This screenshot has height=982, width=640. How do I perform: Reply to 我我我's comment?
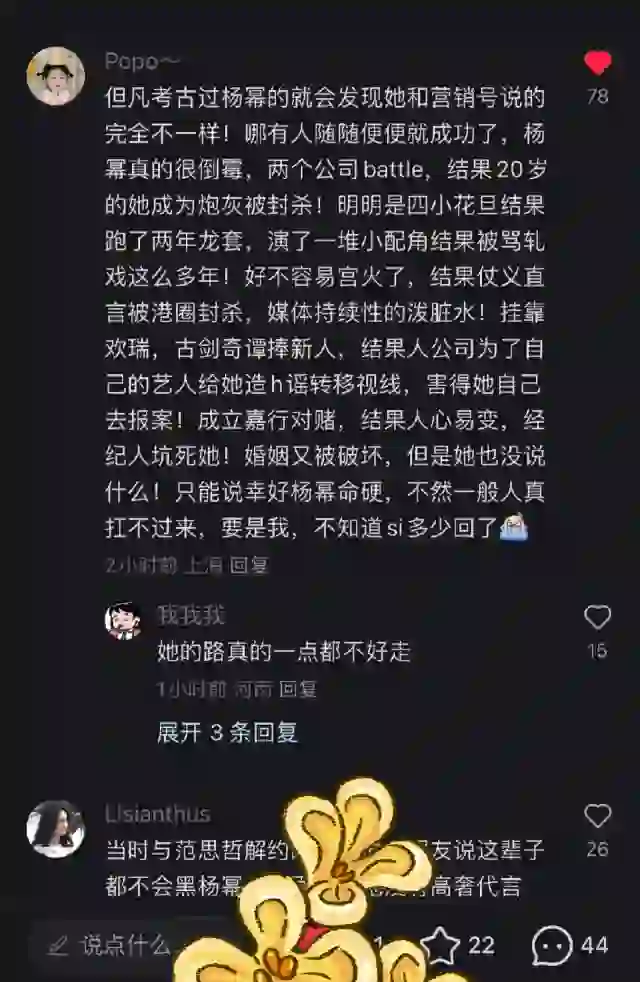(x=298, y=689)
